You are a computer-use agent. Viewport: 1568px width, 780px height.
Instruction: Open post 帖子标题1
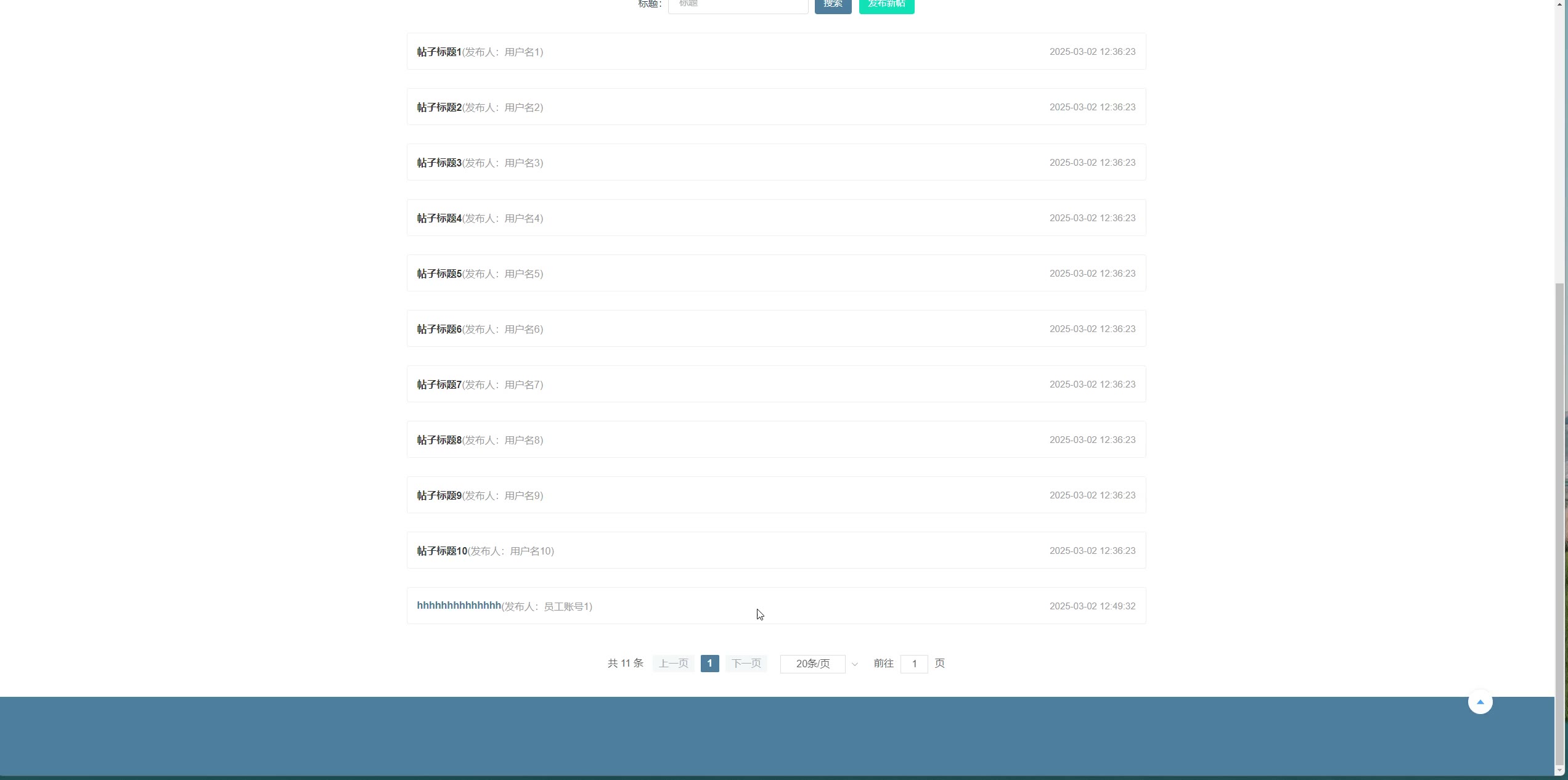tap(439, 52)
